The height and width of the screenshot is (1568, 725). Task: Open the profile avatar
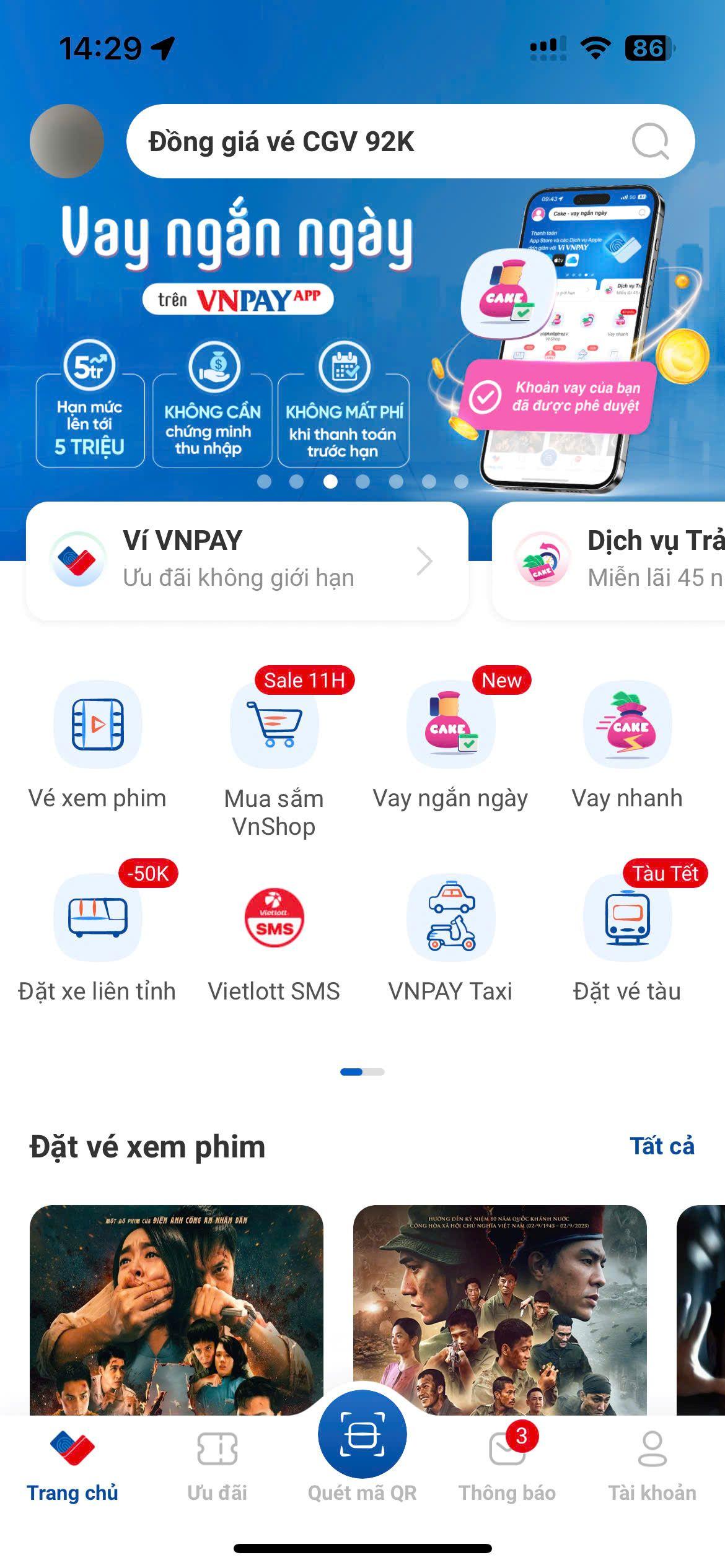[x=67, y=141]
